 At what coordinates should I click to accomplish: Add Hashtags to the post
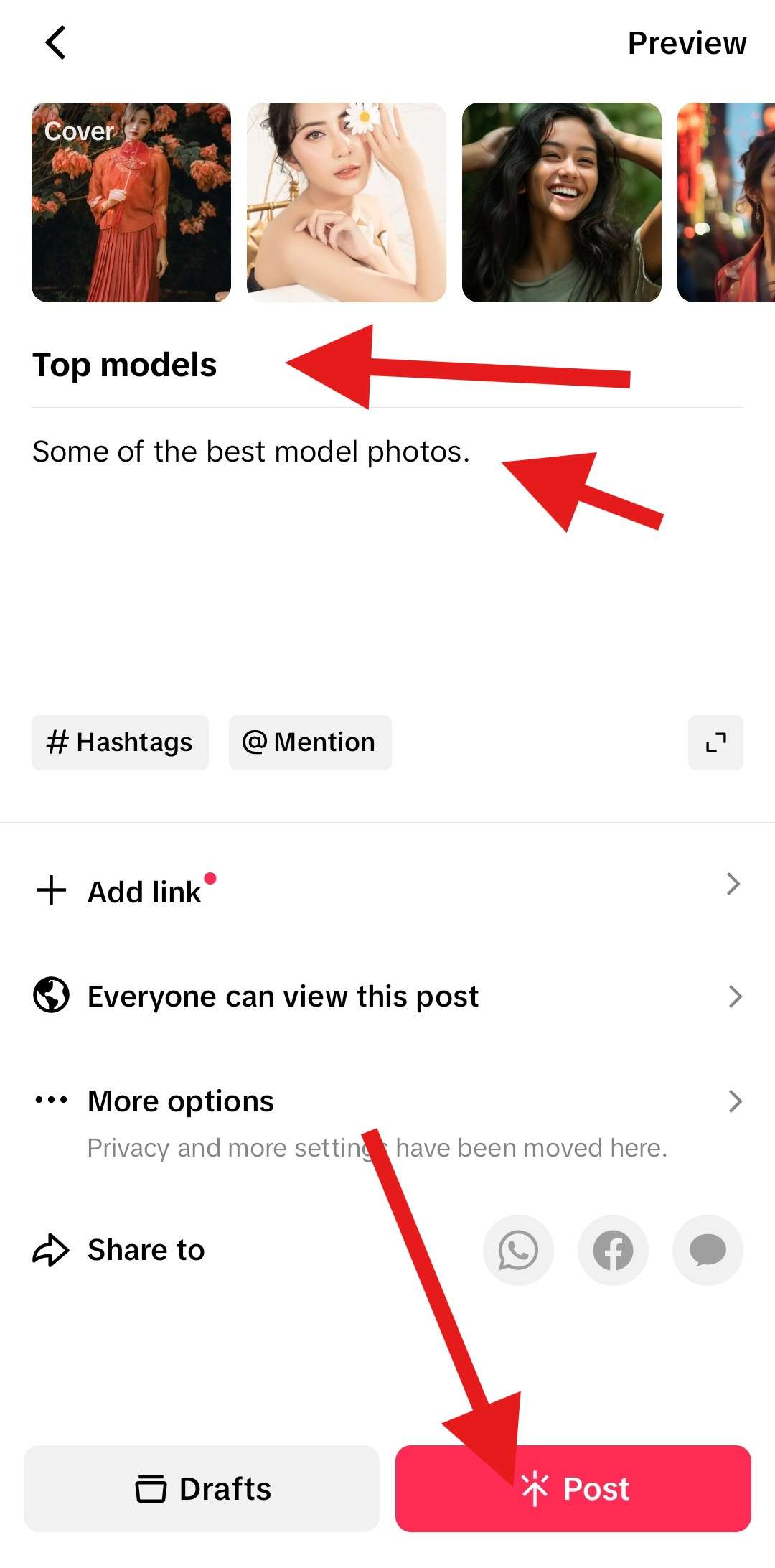click(x=120, y=742)
